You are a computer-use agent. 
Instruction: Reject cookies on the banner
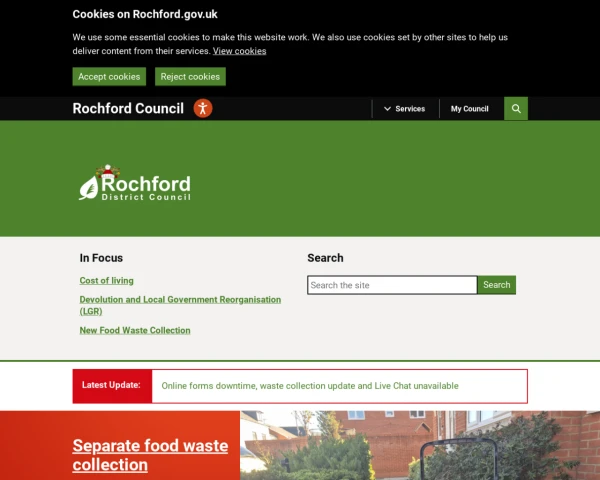(x=190, y=77)
